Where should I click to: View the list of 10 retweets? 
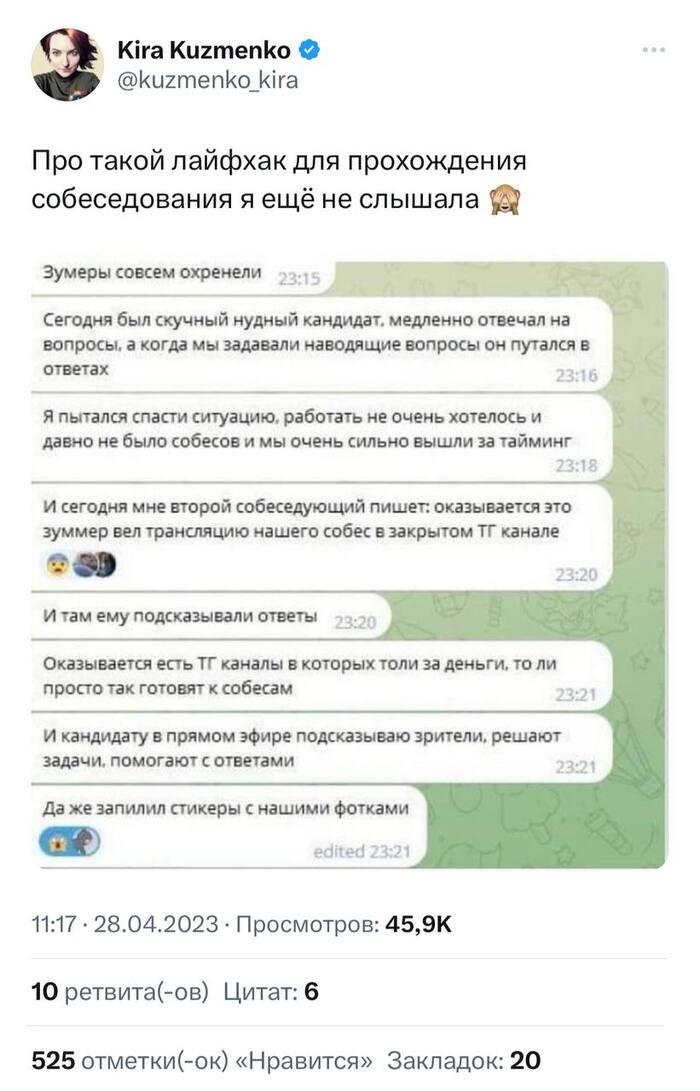[x=121, y=992]
